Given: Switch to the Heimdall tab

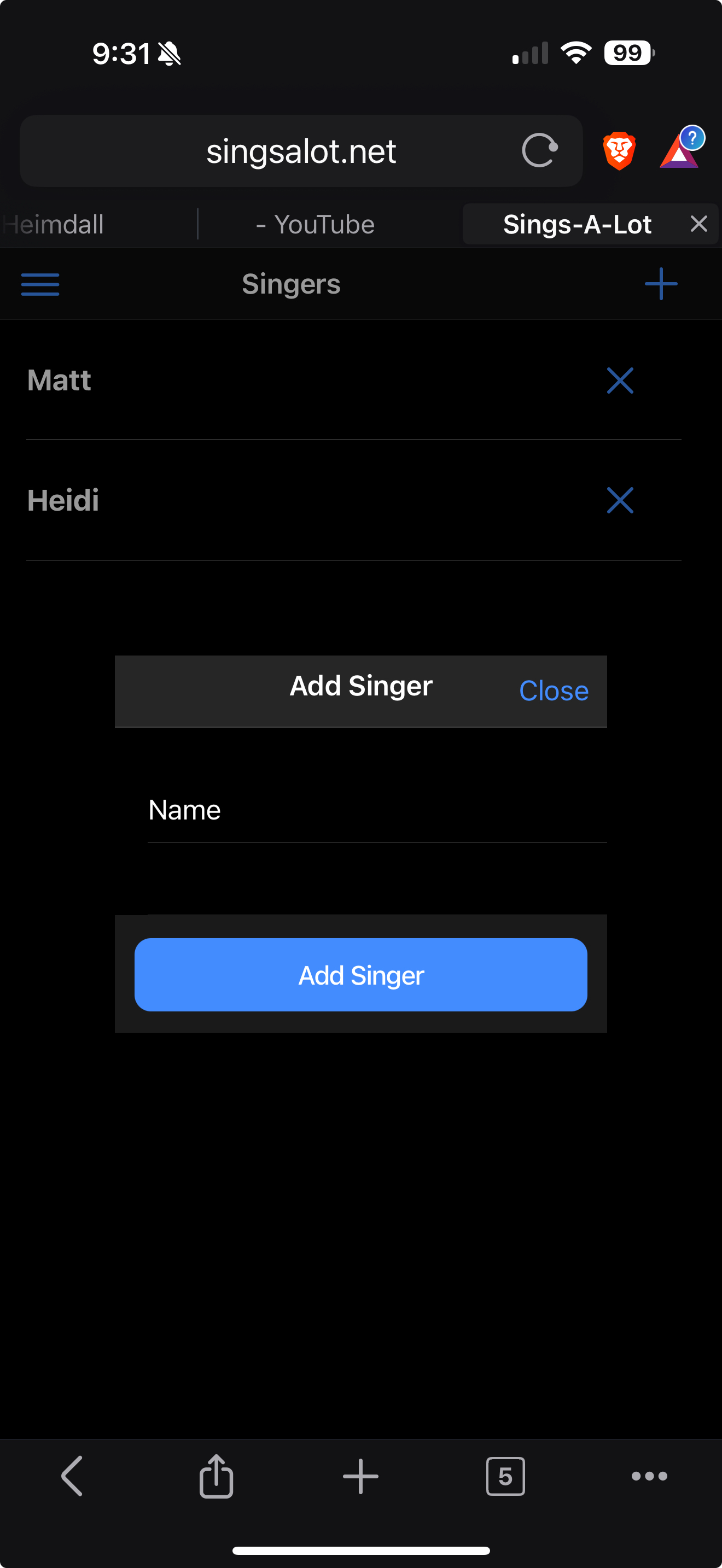Looking at the screenshot, I should [x=55, y=225].
